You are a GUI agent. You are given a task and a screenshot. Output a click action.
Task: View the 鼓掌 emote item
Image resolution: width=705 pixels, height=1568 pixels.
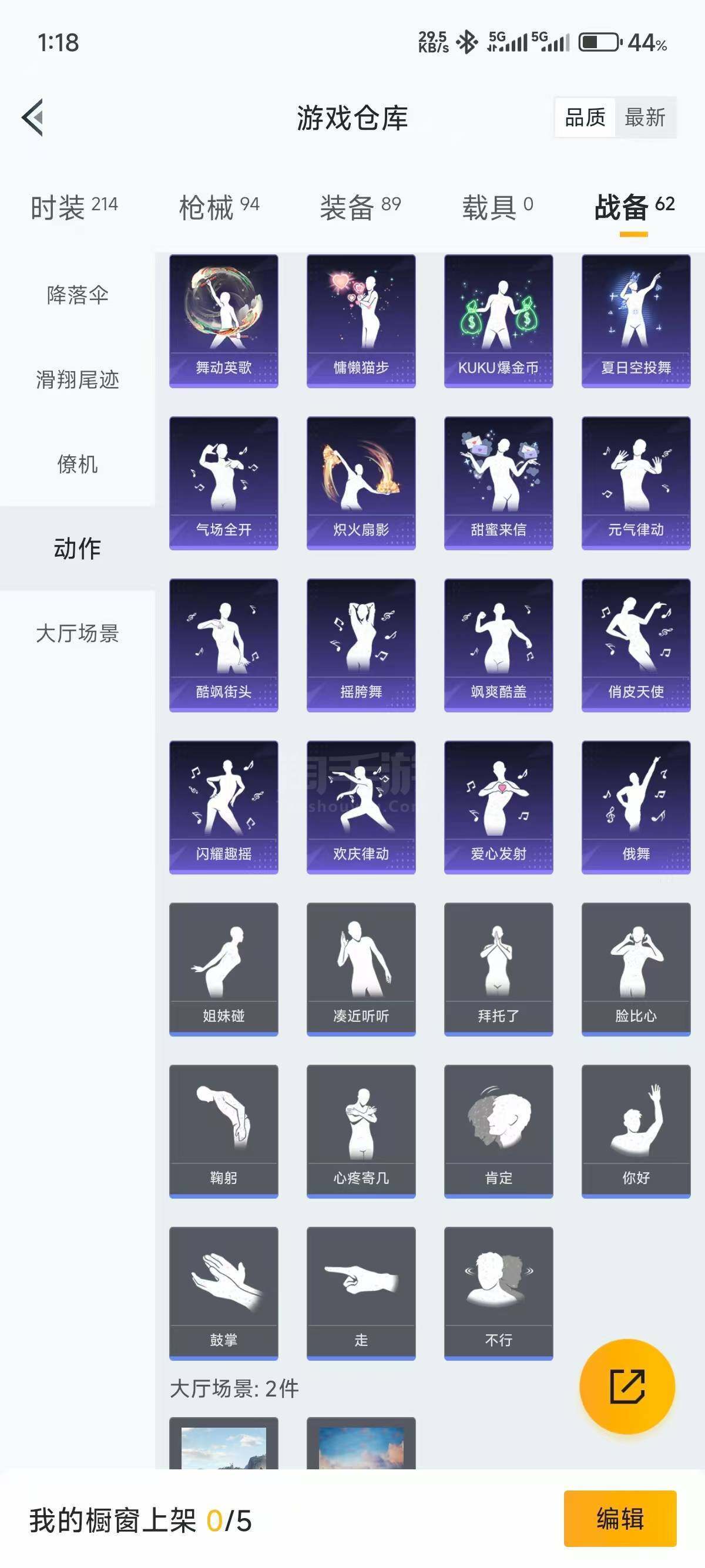(223, 1292)
